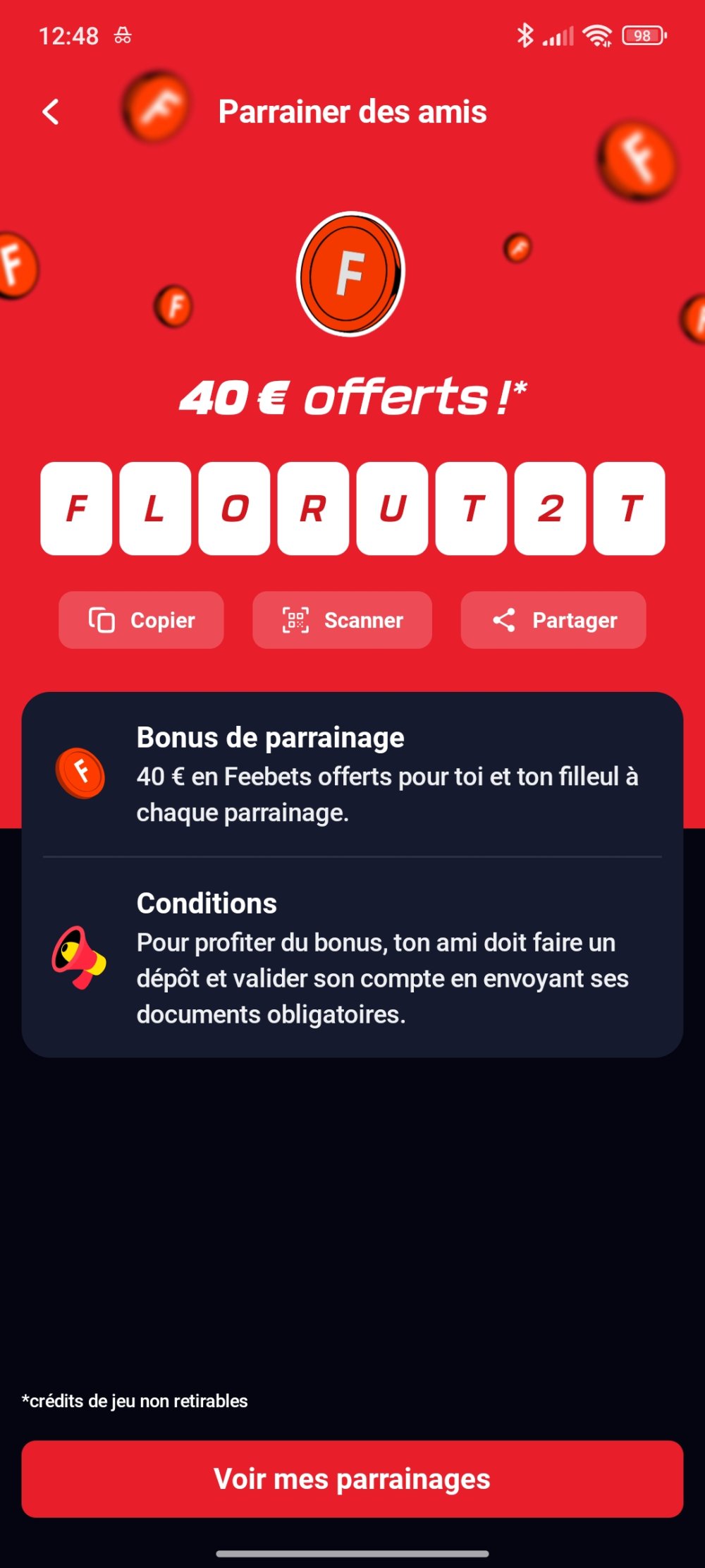Tap the Partager button to share code
This screenshot has height=1568, width=705.
pos(553,620)
